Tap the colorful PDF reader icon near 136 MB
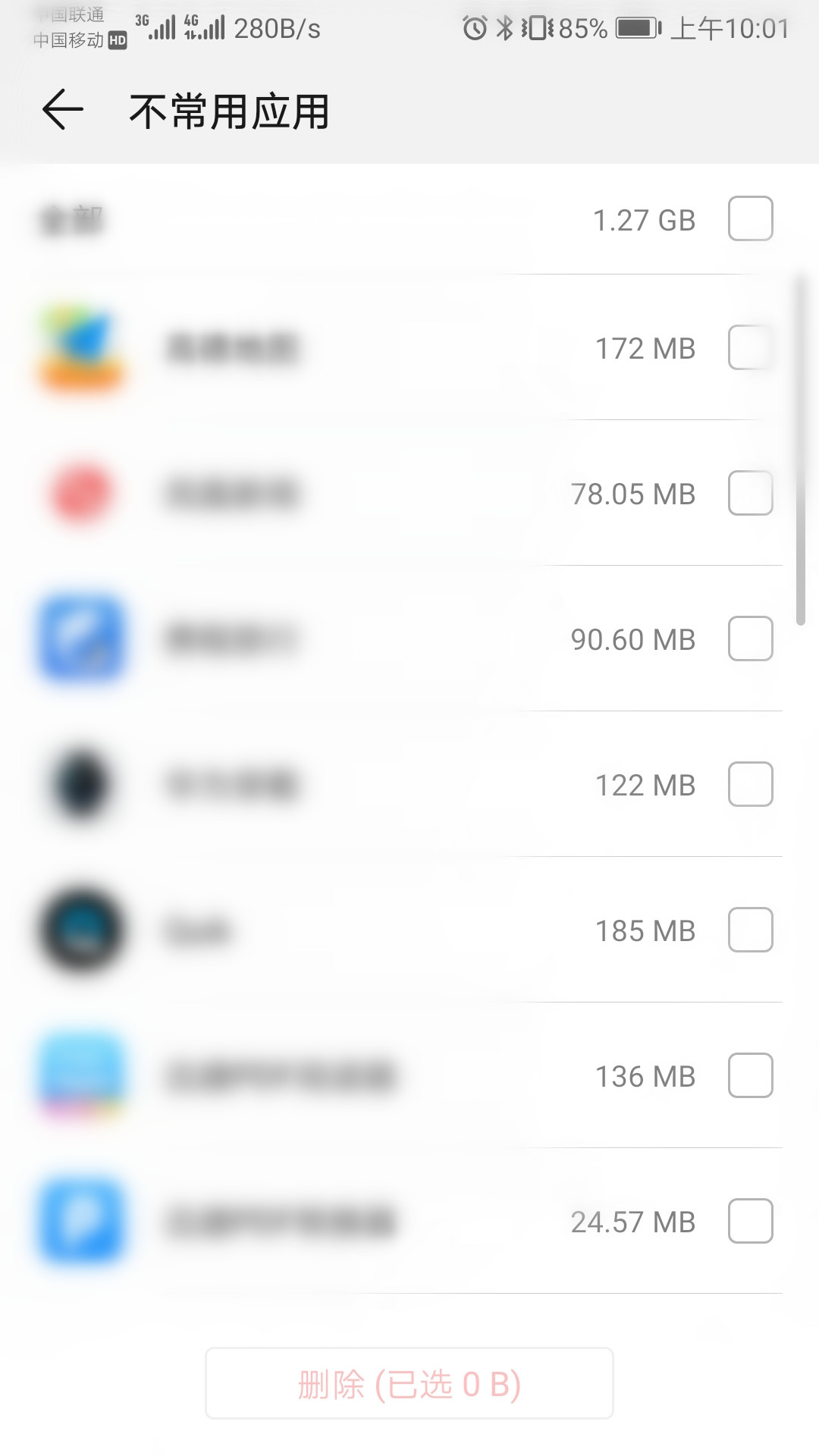 81,1076
